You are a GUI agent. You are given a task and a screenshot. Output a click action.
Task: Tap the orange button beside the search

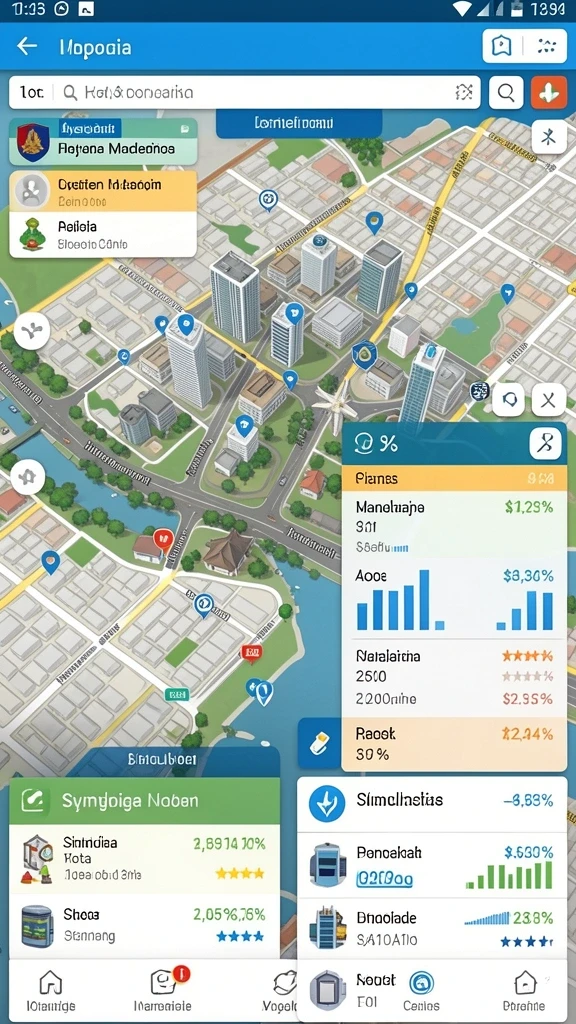click(x=549, y=93)
